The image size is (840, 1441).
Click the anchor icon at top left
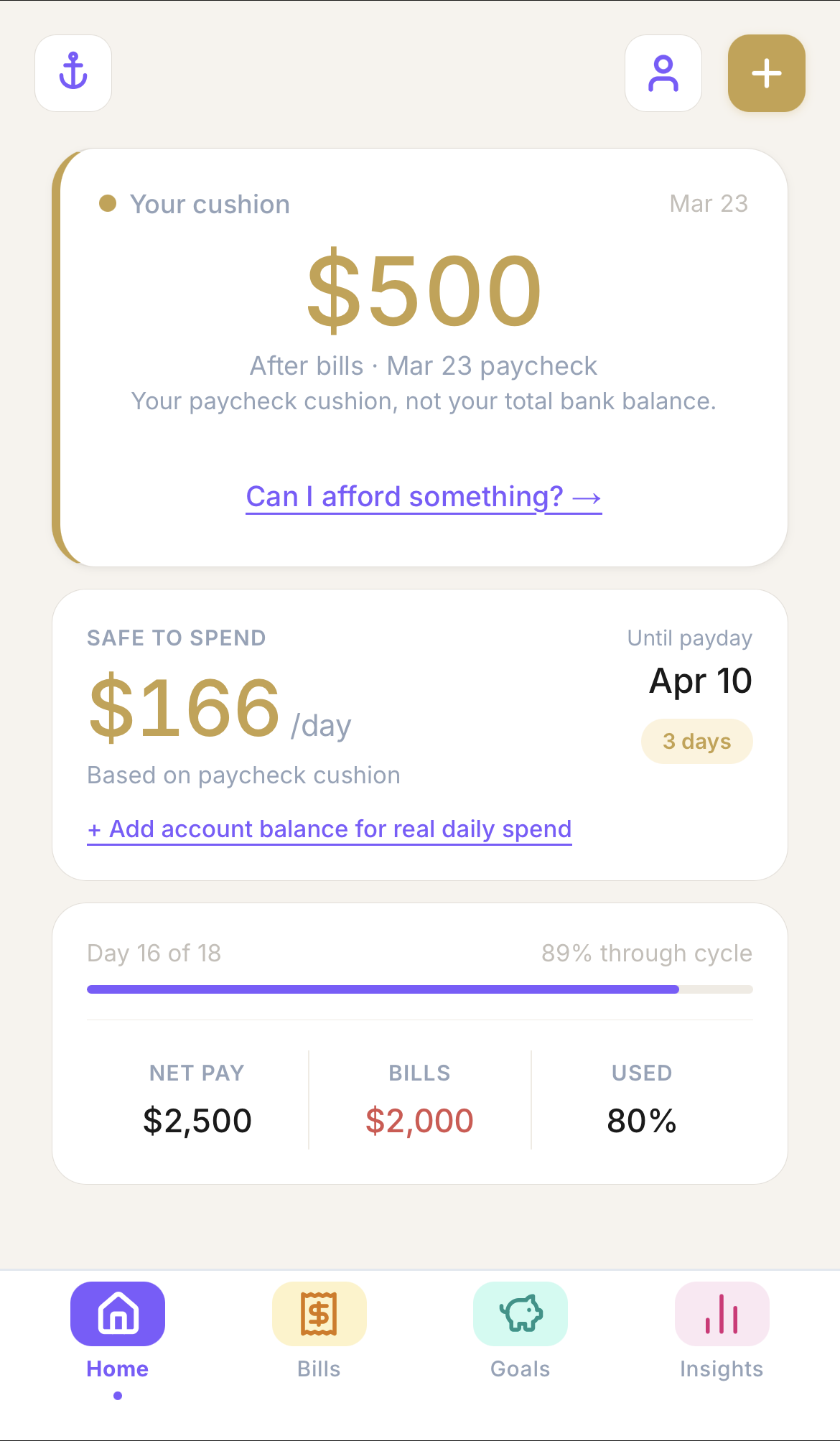[x=73, y=73]
